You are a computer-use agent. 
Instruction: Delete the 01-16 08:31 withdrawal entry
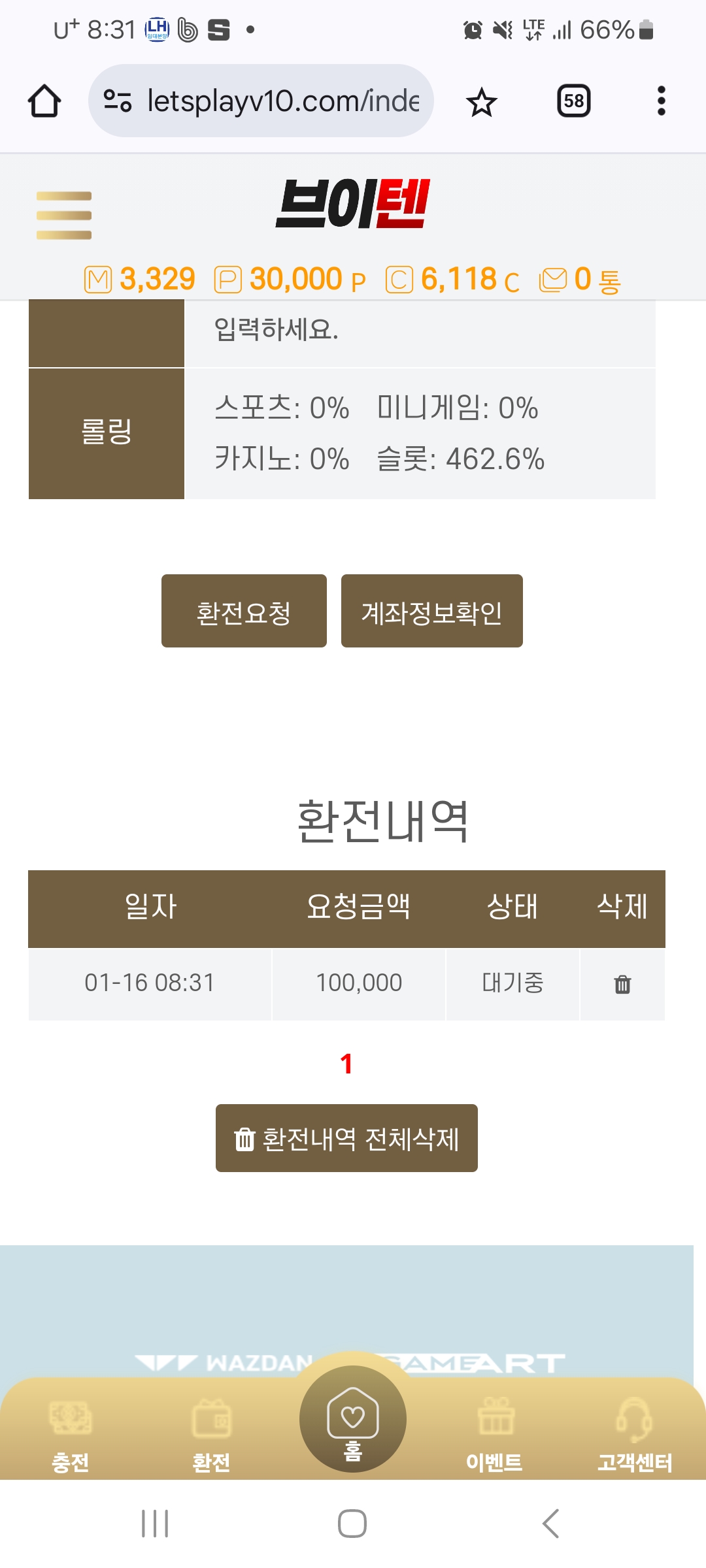[622, 984]
